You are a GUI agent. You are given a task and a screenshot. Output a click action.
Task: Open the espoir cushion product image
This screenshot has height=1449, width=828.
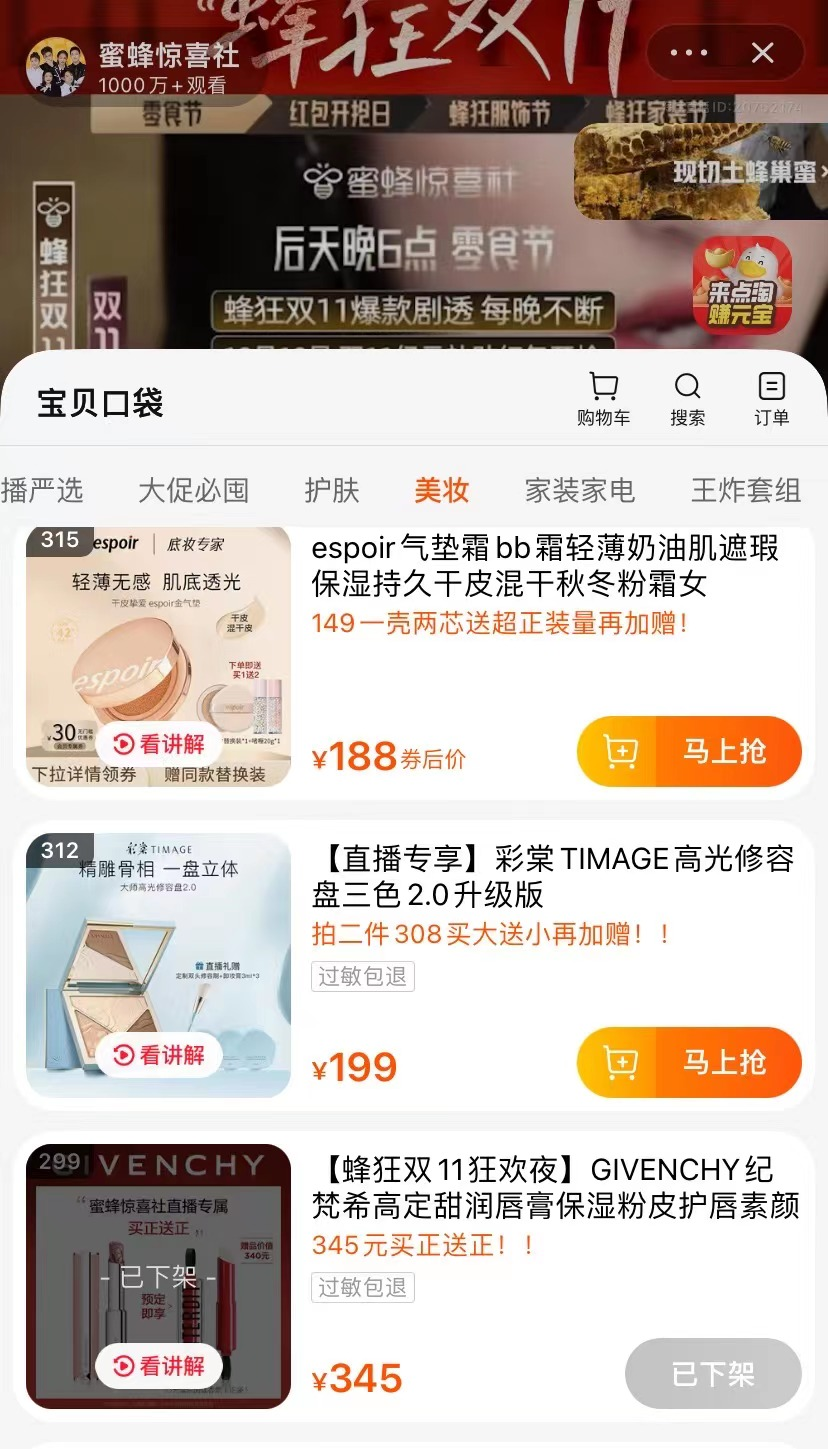point(158,640)
